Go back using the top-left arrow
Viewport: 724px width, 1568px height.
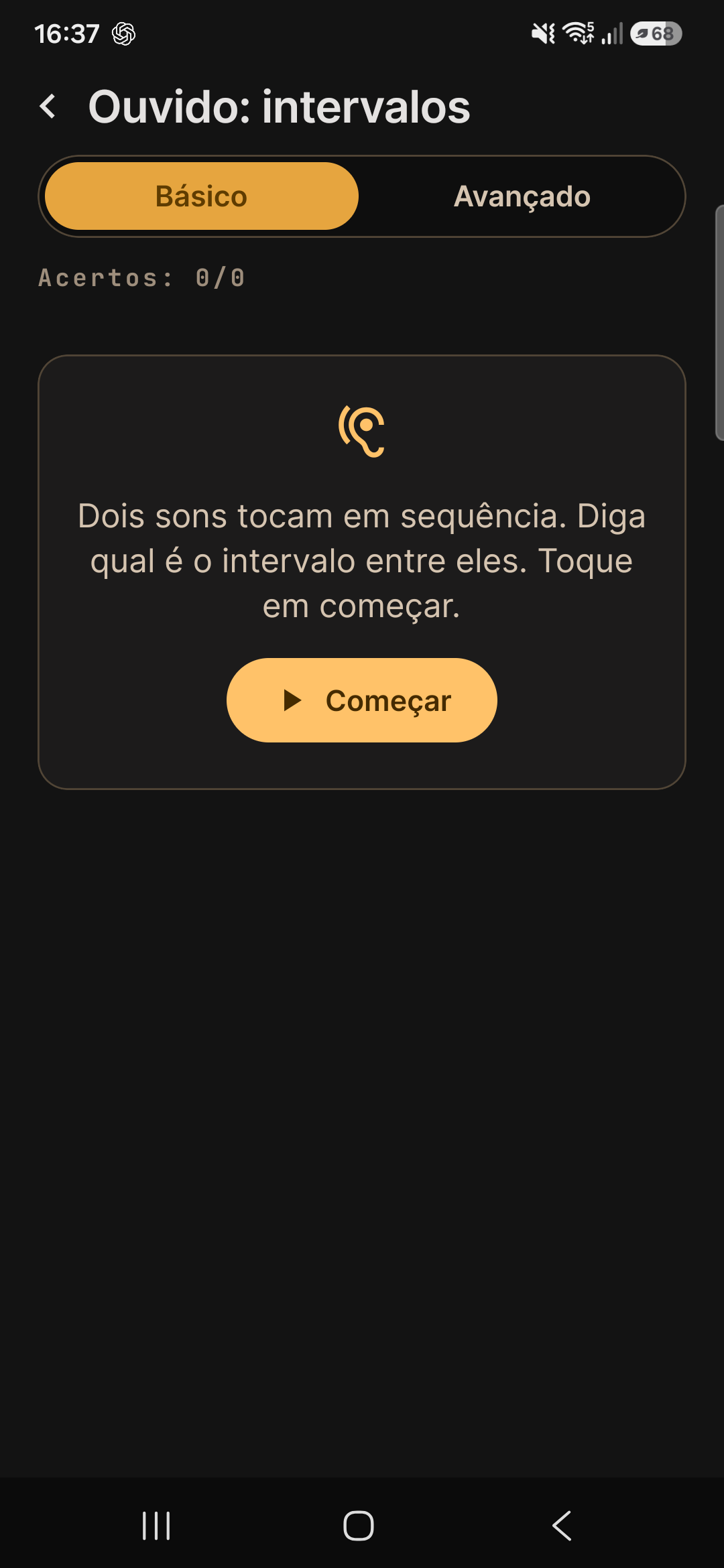point(48,107)
